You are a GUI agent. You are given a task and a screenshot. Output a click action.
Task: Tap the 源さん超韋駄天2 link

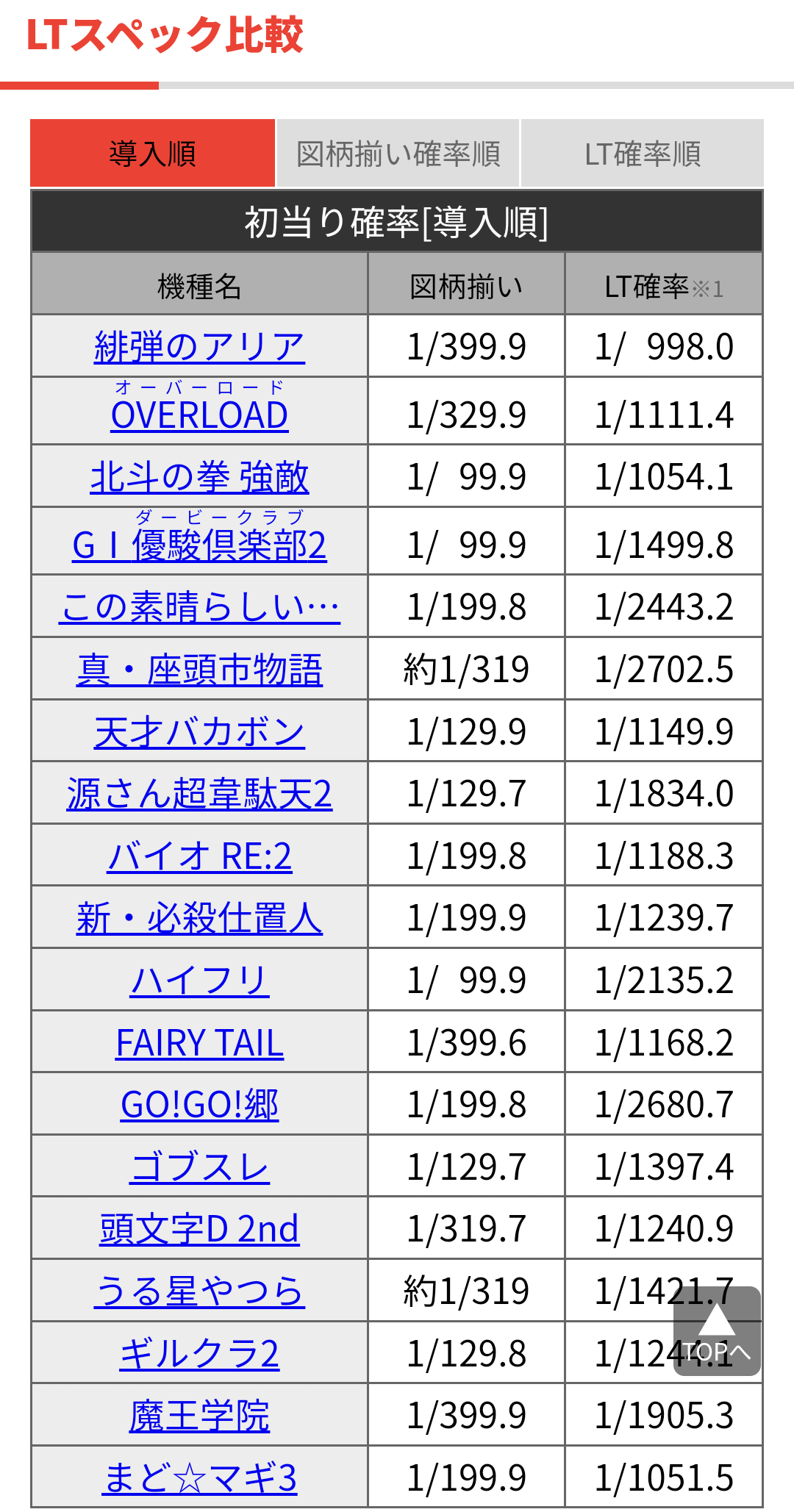click(x=199, y=794)
